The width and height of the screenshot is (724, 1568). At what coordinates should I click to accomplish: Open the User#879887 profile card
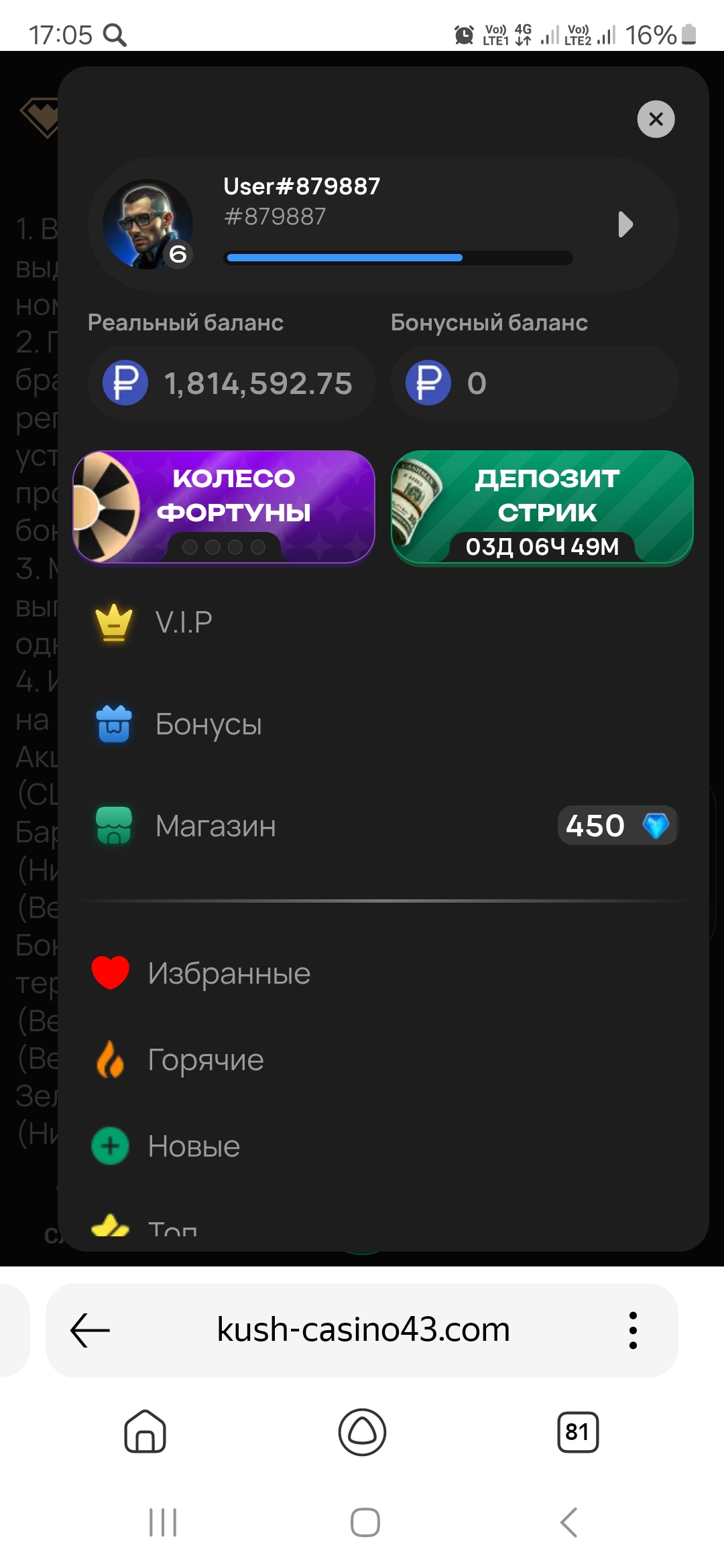point(382,224)
